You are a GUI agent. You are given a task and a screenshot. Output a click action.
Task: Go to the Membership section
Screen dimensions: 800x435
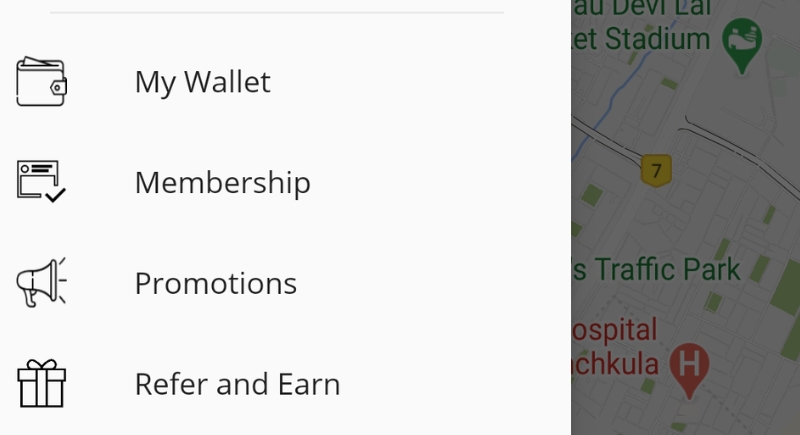(222, 183)
